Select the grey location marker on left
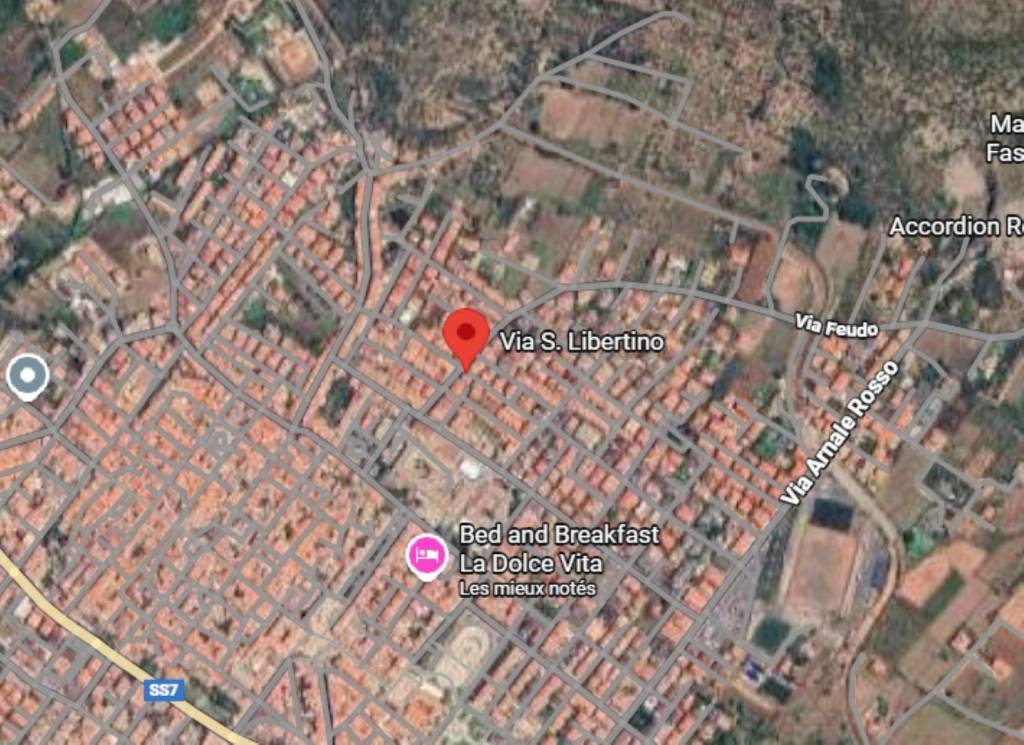 click(27, 376)
